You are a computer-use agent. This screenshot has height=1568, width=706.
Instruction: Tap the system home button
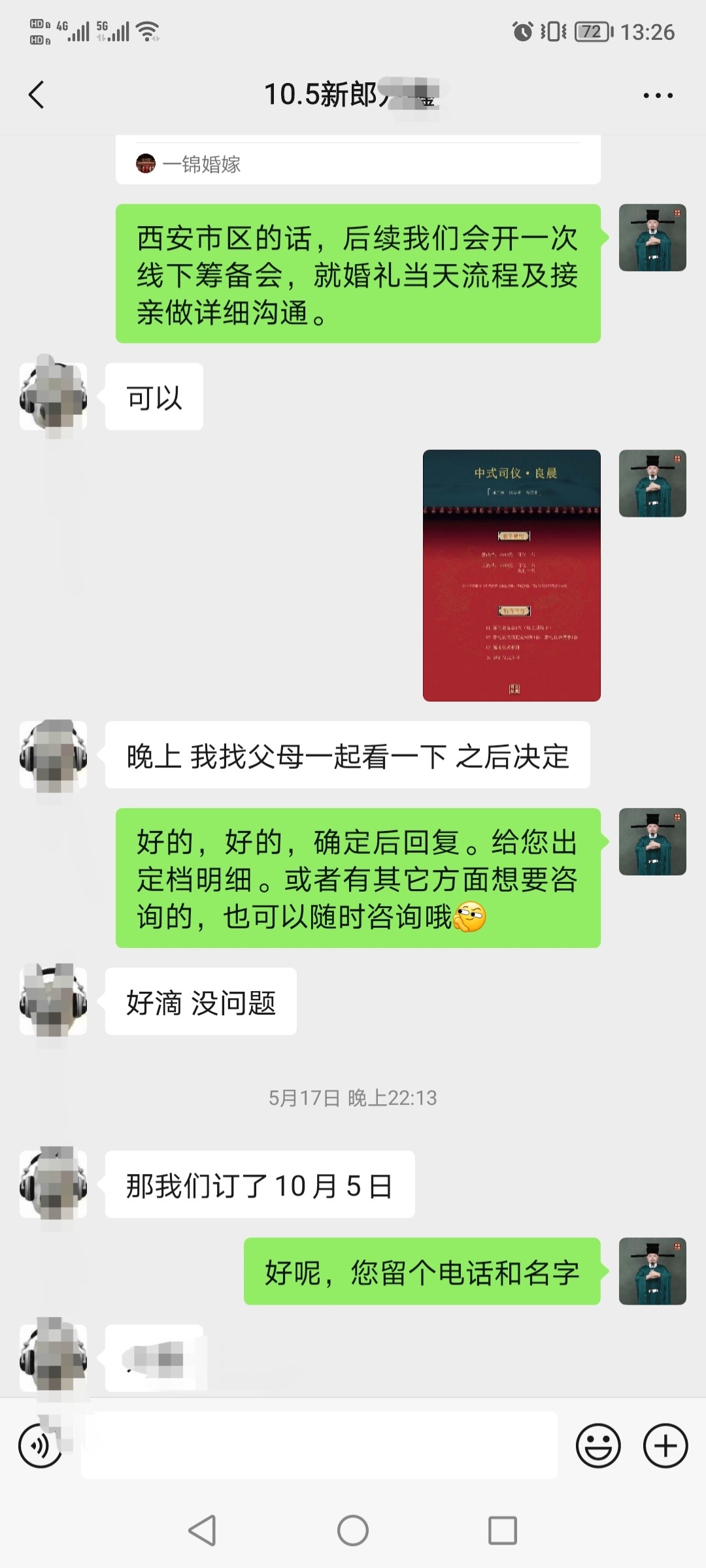[352, 1530]
